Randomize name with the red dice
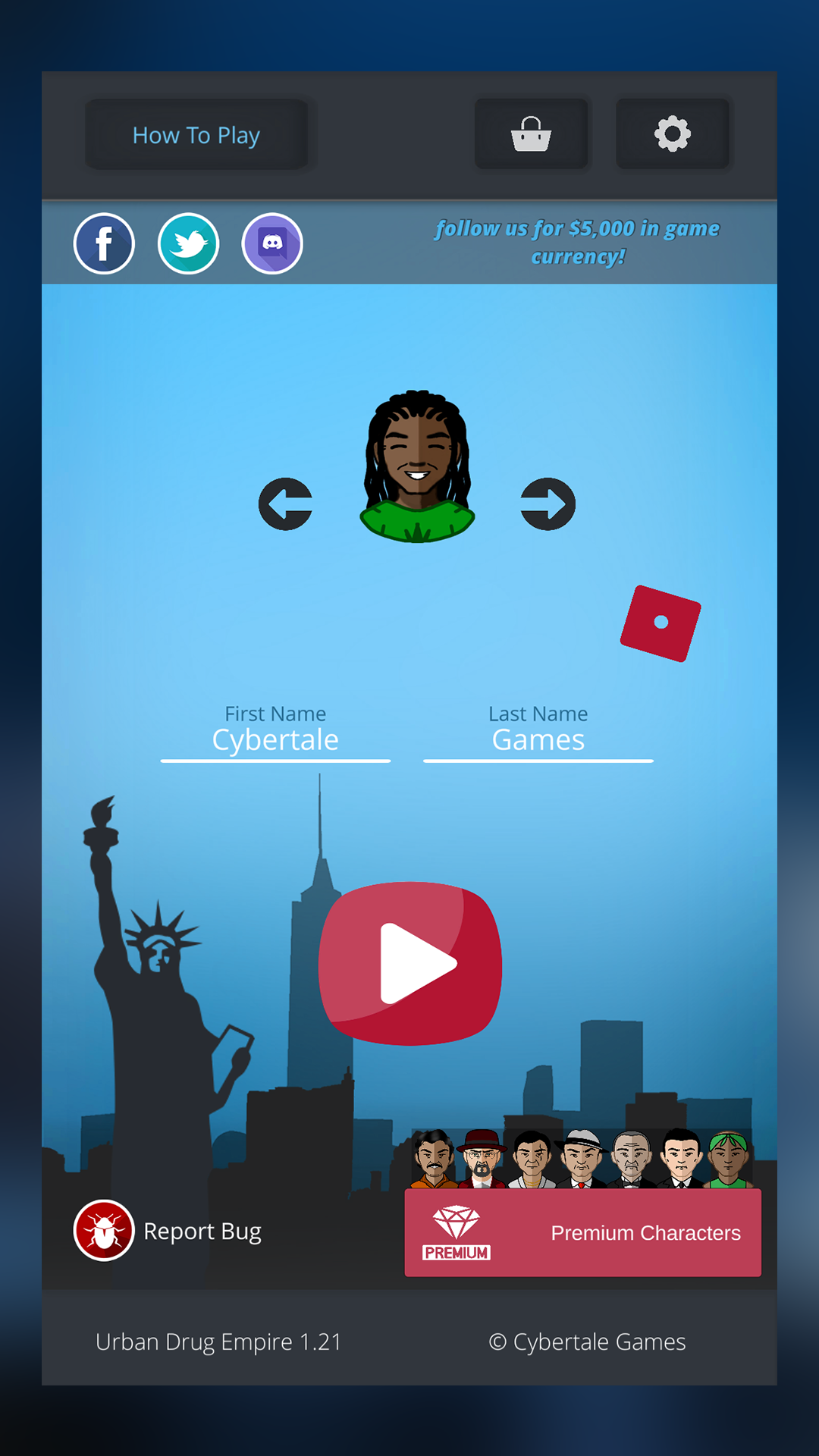This screenshot has width=819, height=1456. pos(661,623)
